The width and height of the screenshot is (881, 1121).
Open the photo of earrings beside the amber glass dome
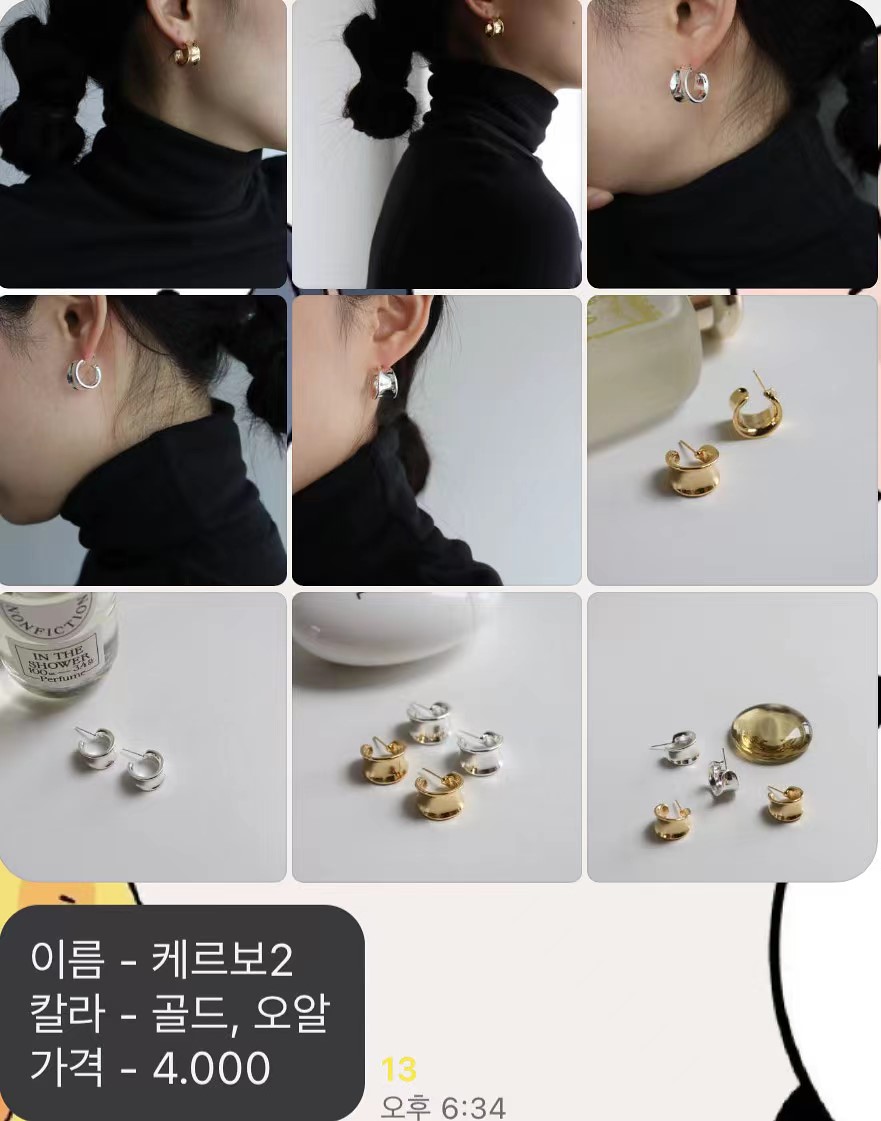click(731, 737)
